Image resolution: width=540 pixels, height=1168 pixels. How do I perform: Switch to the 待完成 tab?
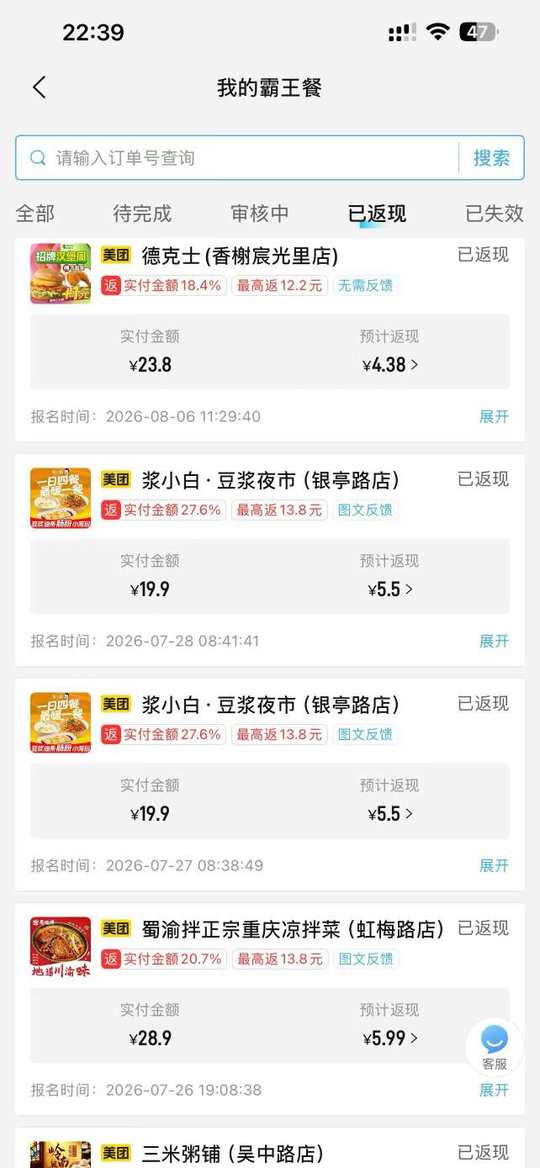point(142,214)
